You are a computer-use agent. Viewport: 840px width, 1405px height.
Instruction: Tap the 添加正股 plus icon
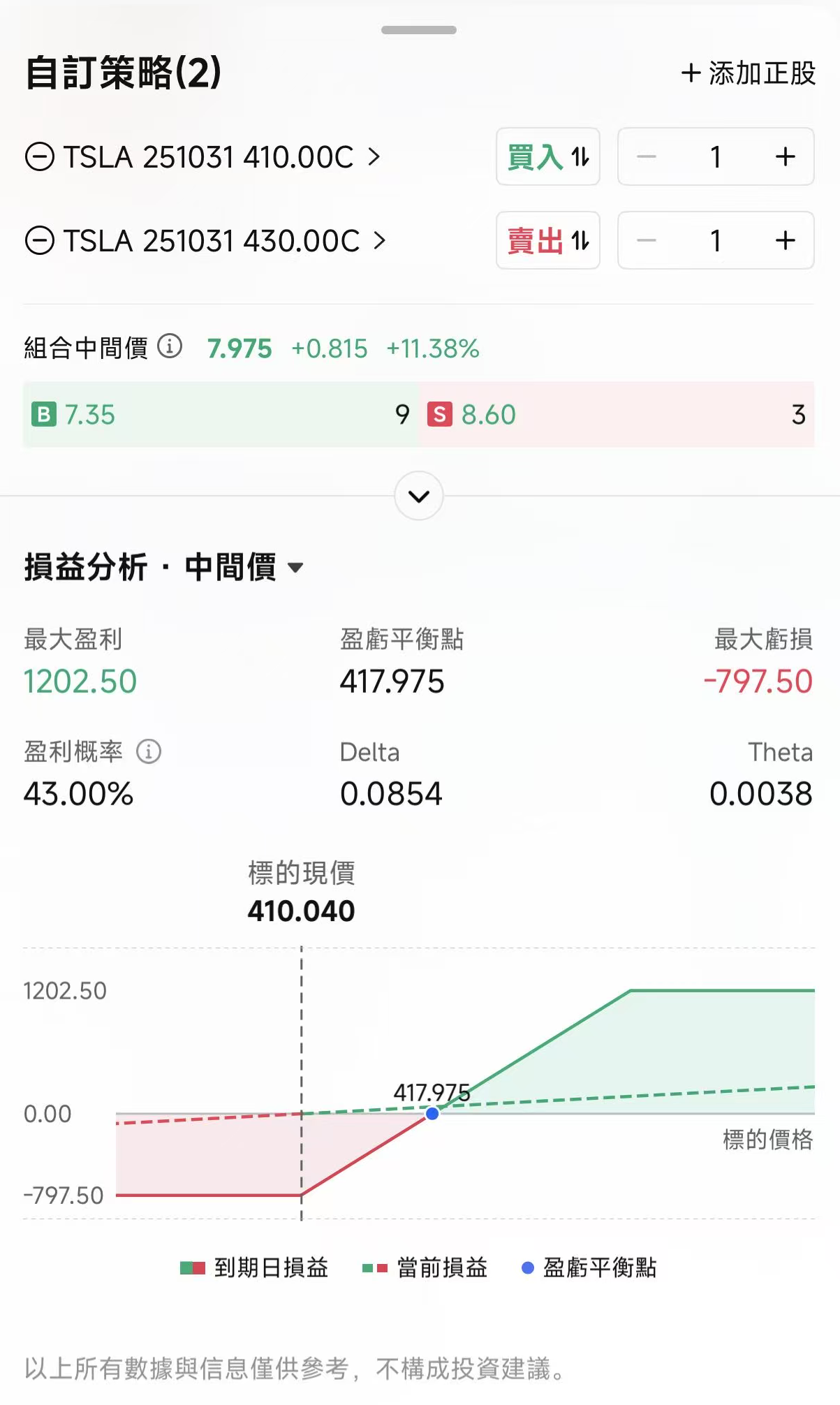click(x=691, y=74)
